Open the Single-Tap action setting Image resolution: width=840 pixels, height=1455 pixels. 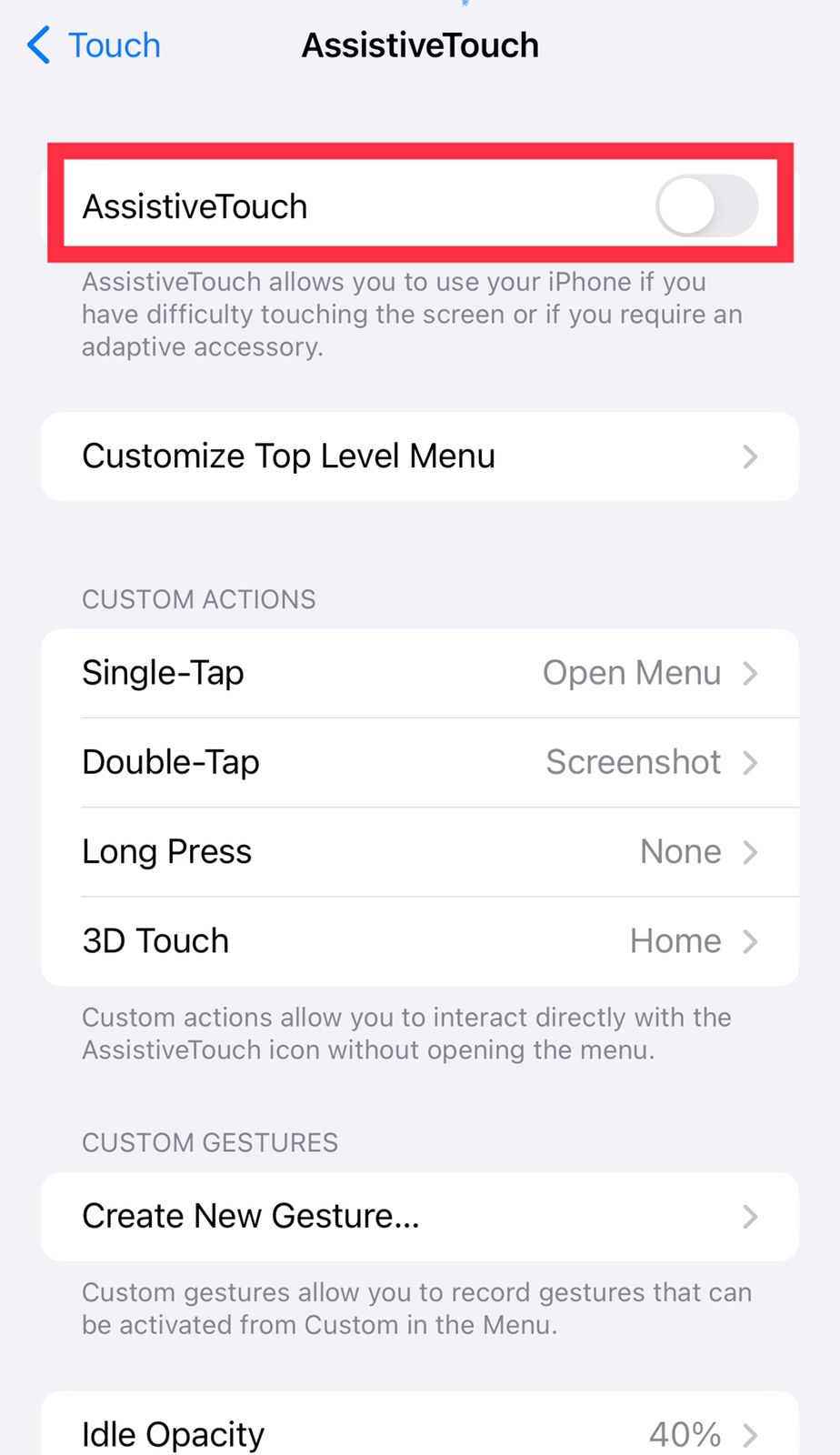pyautogui.click(x=420, y=673)
